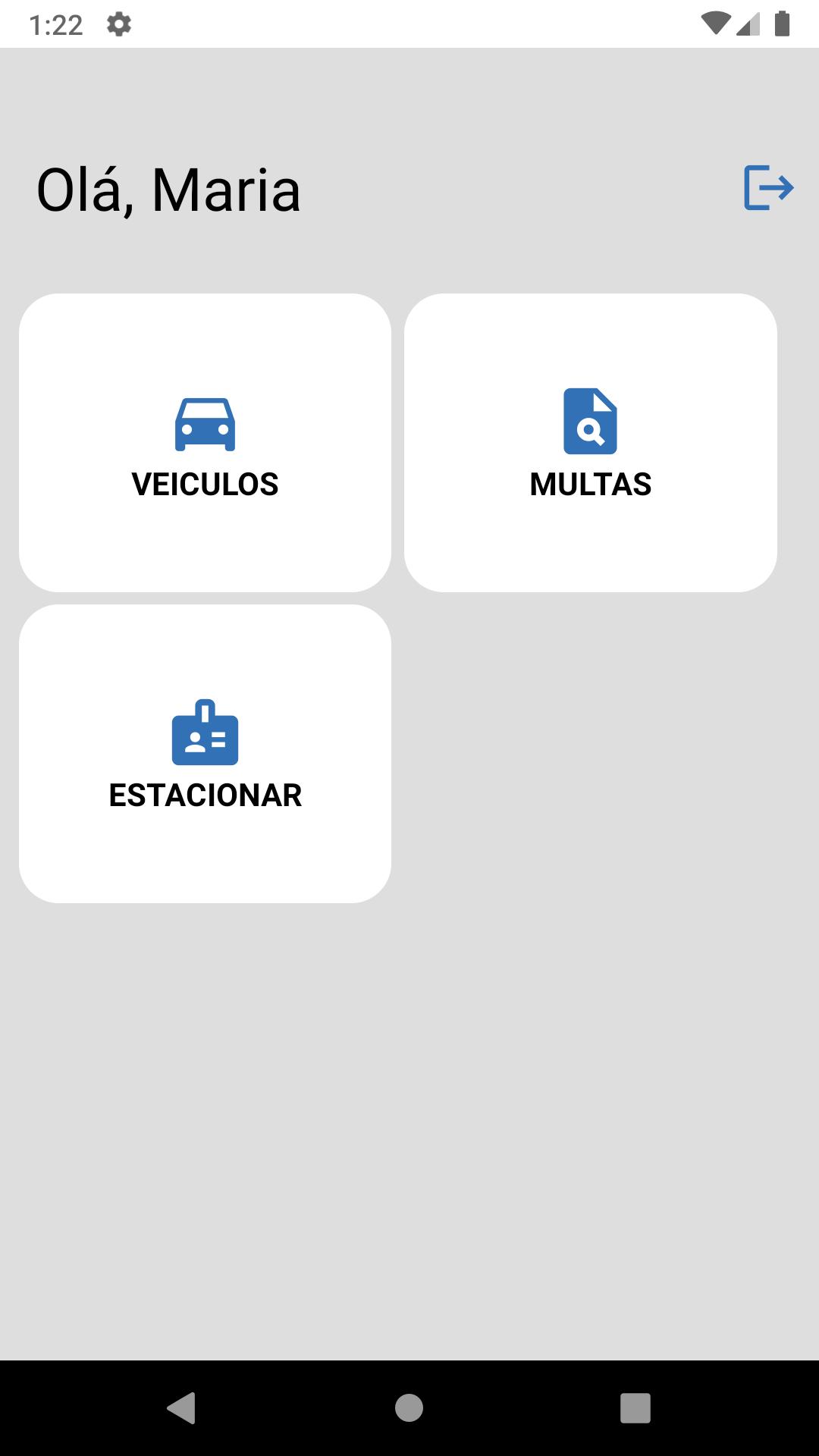Tap the system home button
819x1456 pixels.
(x=409, y=1408)
